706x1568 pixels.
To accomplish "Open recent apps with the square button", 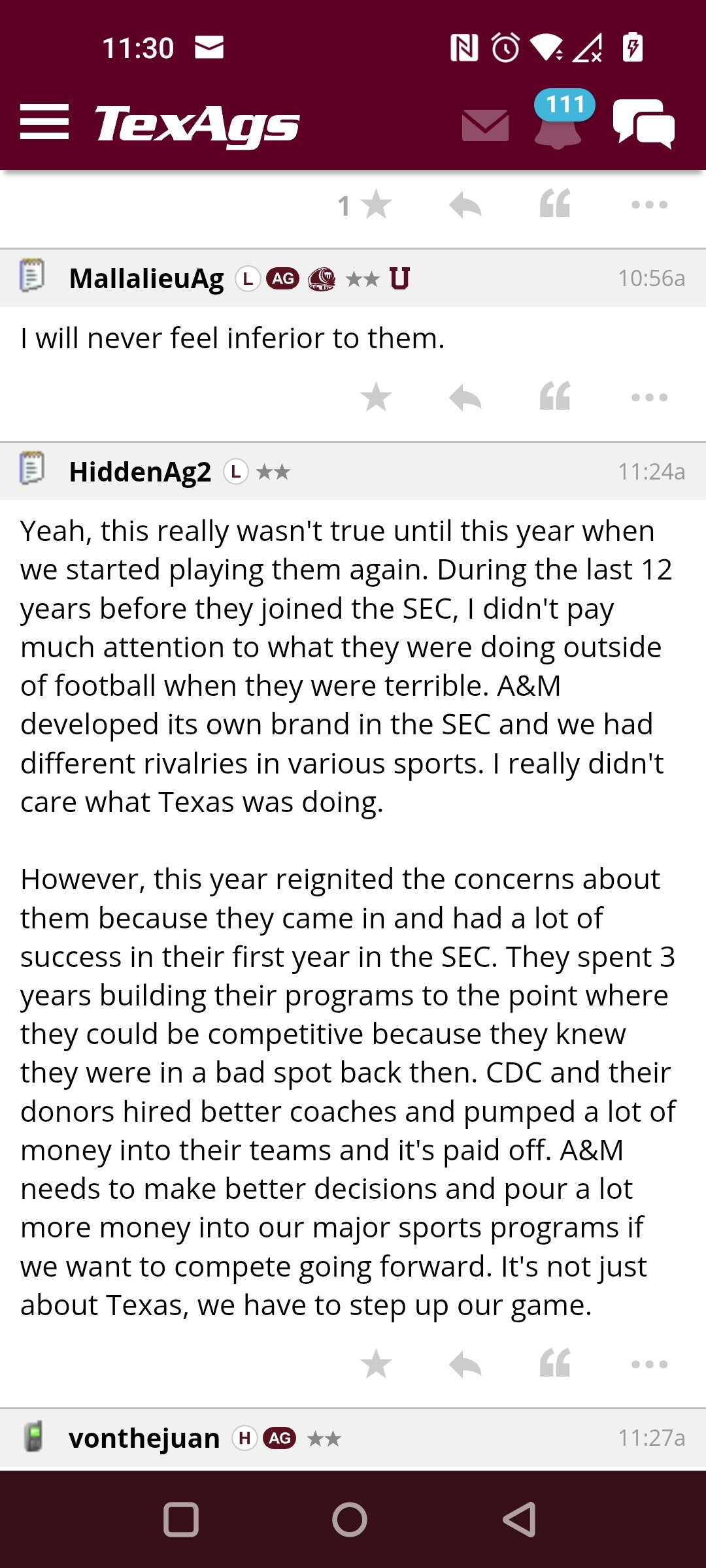I will coord(181,1519).
